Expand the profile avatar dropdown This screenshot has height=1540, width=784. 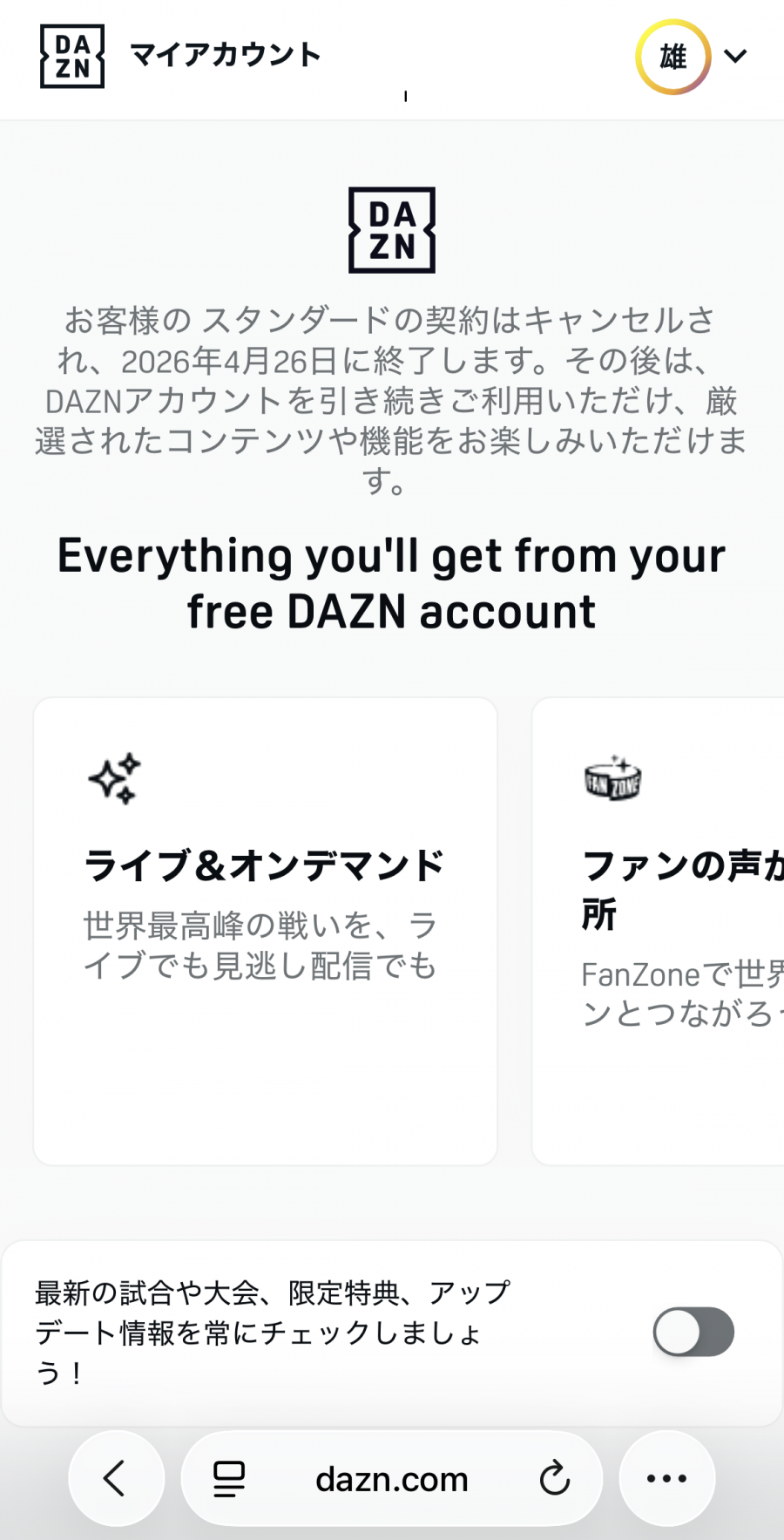734,57
